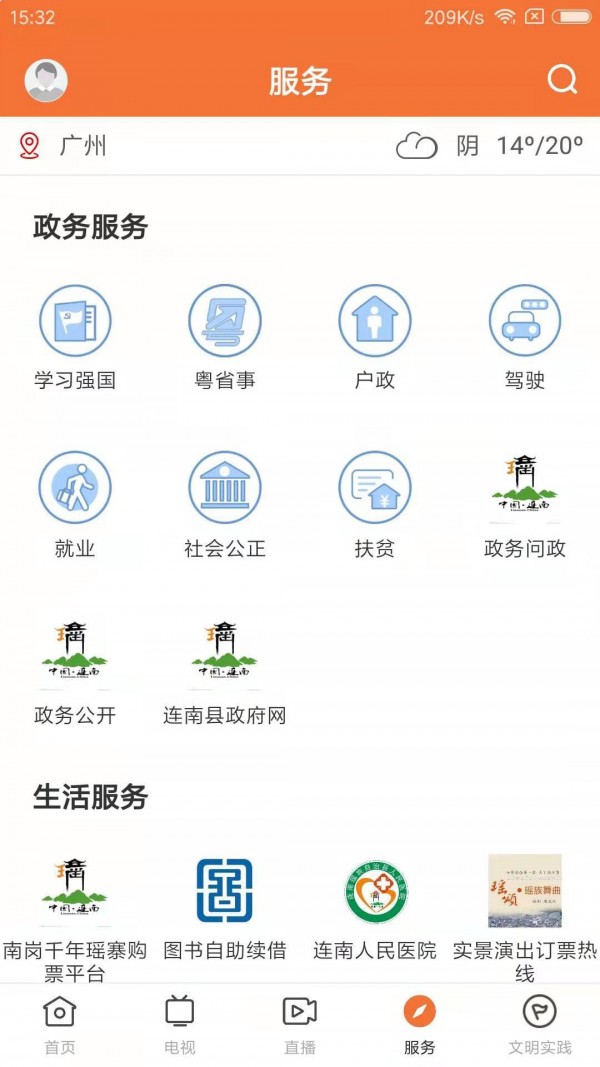Switch to the 电视 tab
This screenshot has width=600, height=1067.
180,1025
